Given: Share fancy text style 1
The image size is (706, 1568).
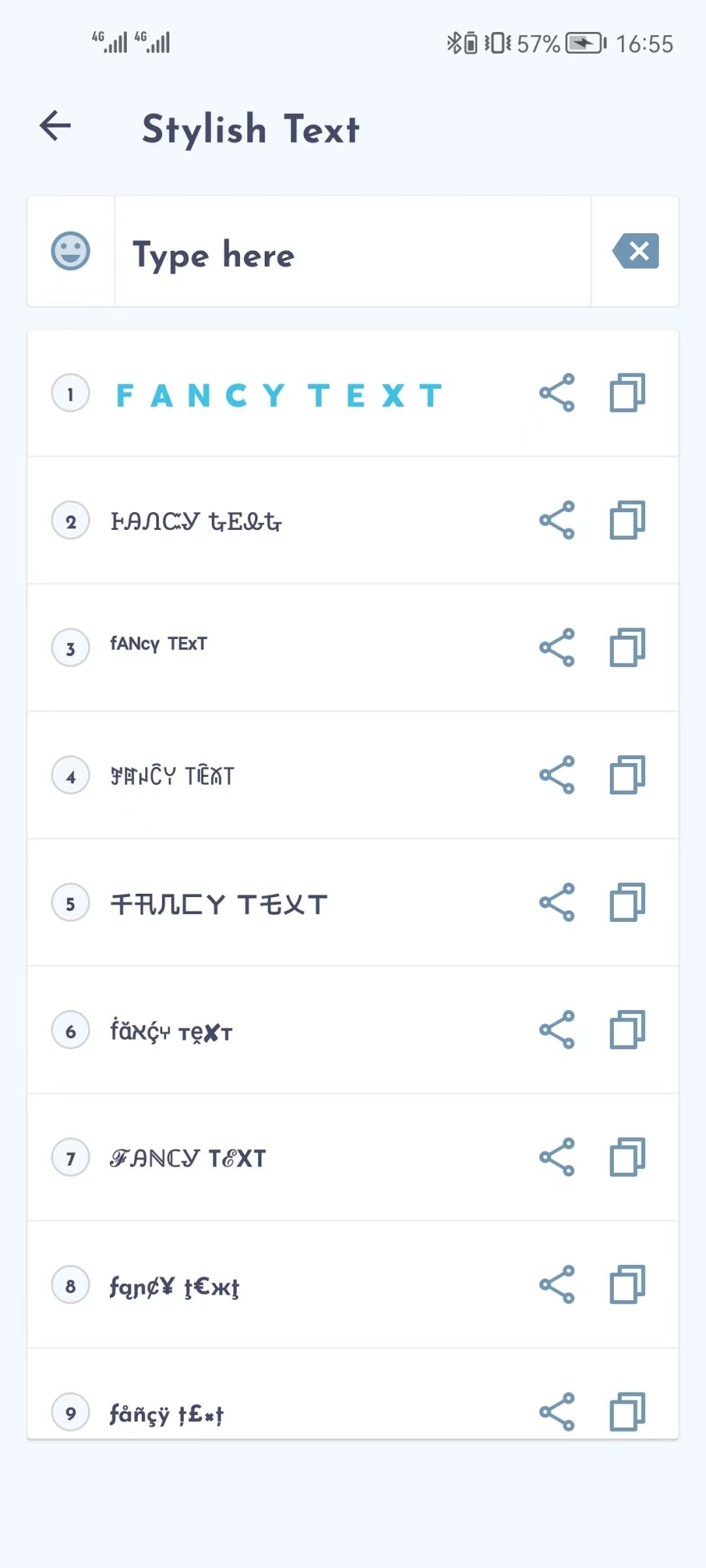Looking at the screenshot, I should (557, 393).
